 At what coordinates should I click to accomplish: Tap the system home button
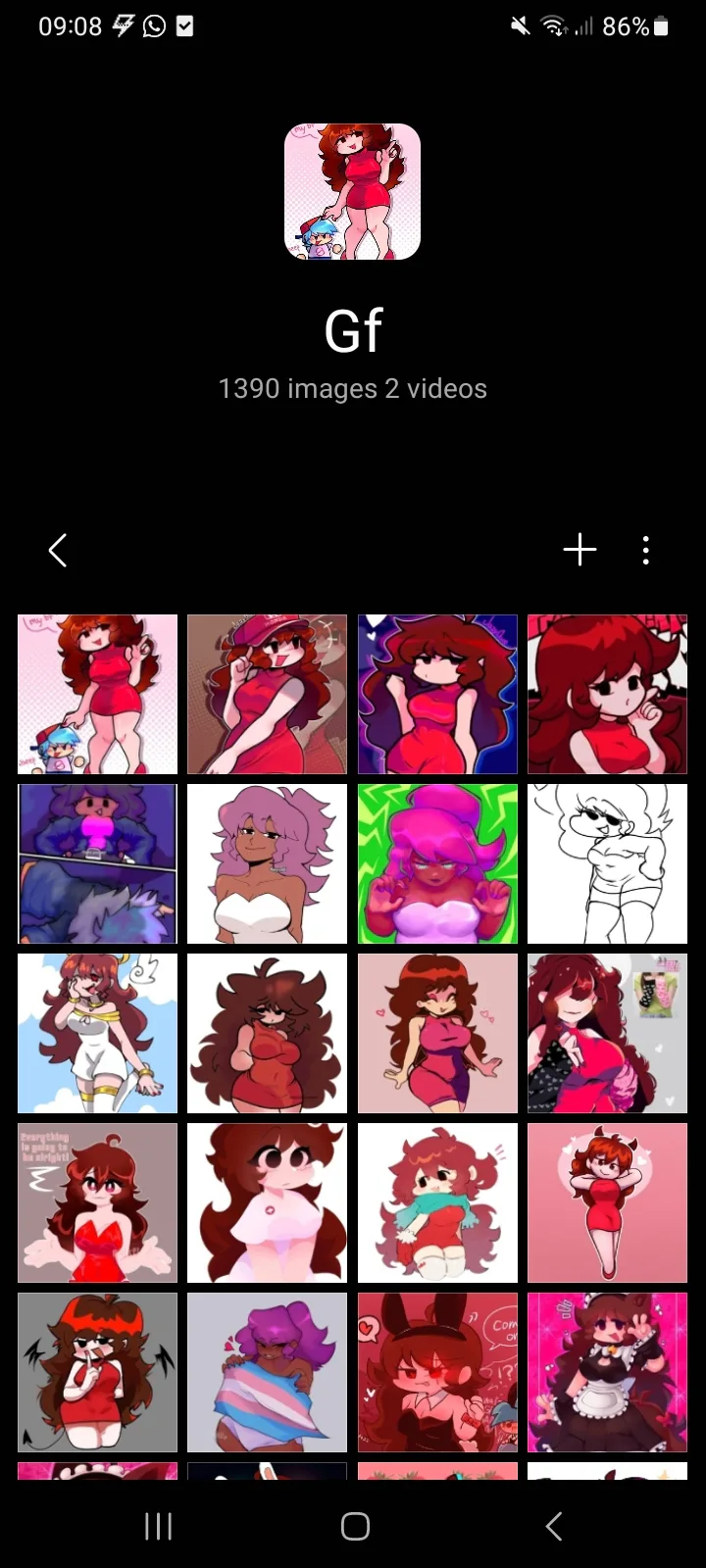(x=355, y=1526)
